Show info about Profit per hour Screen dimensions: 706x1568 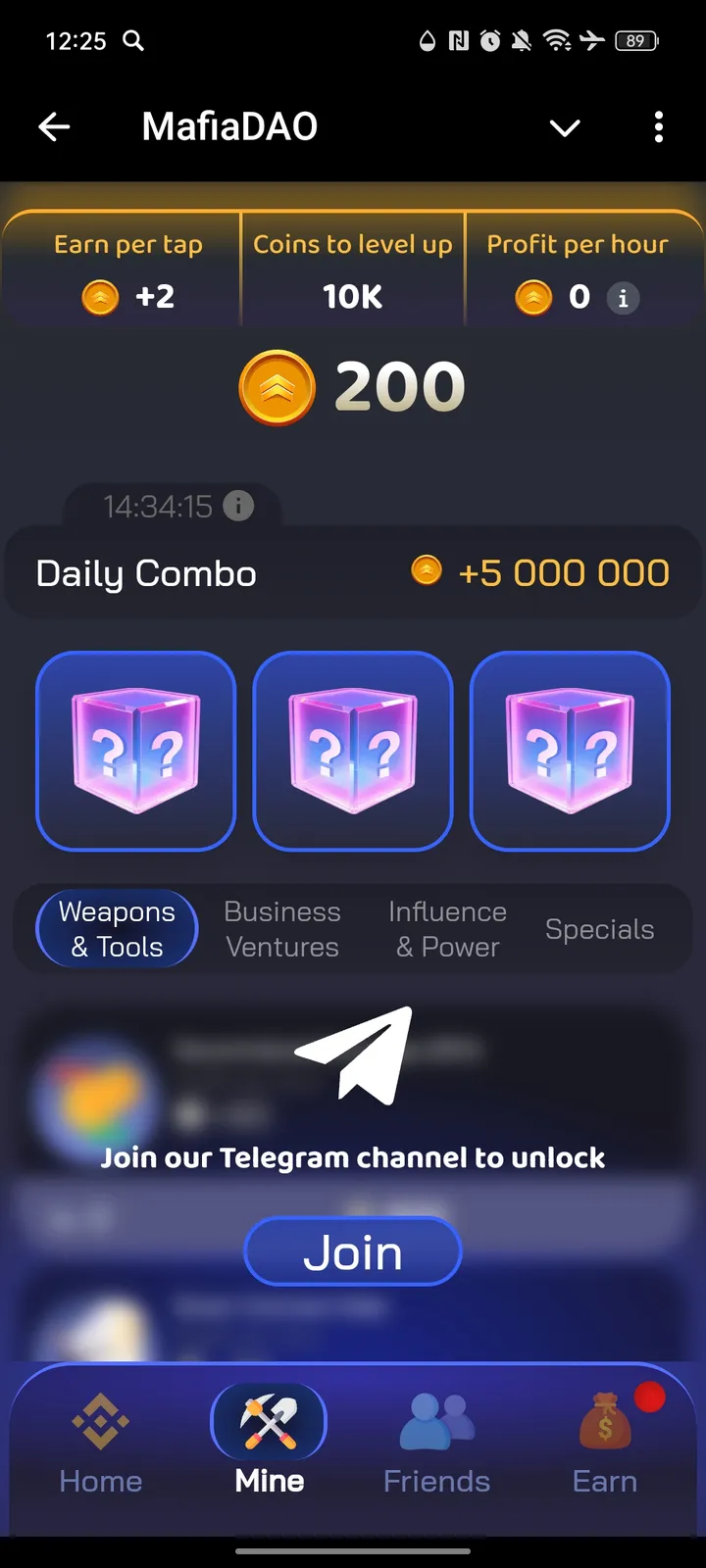click(x=623, y=298)
